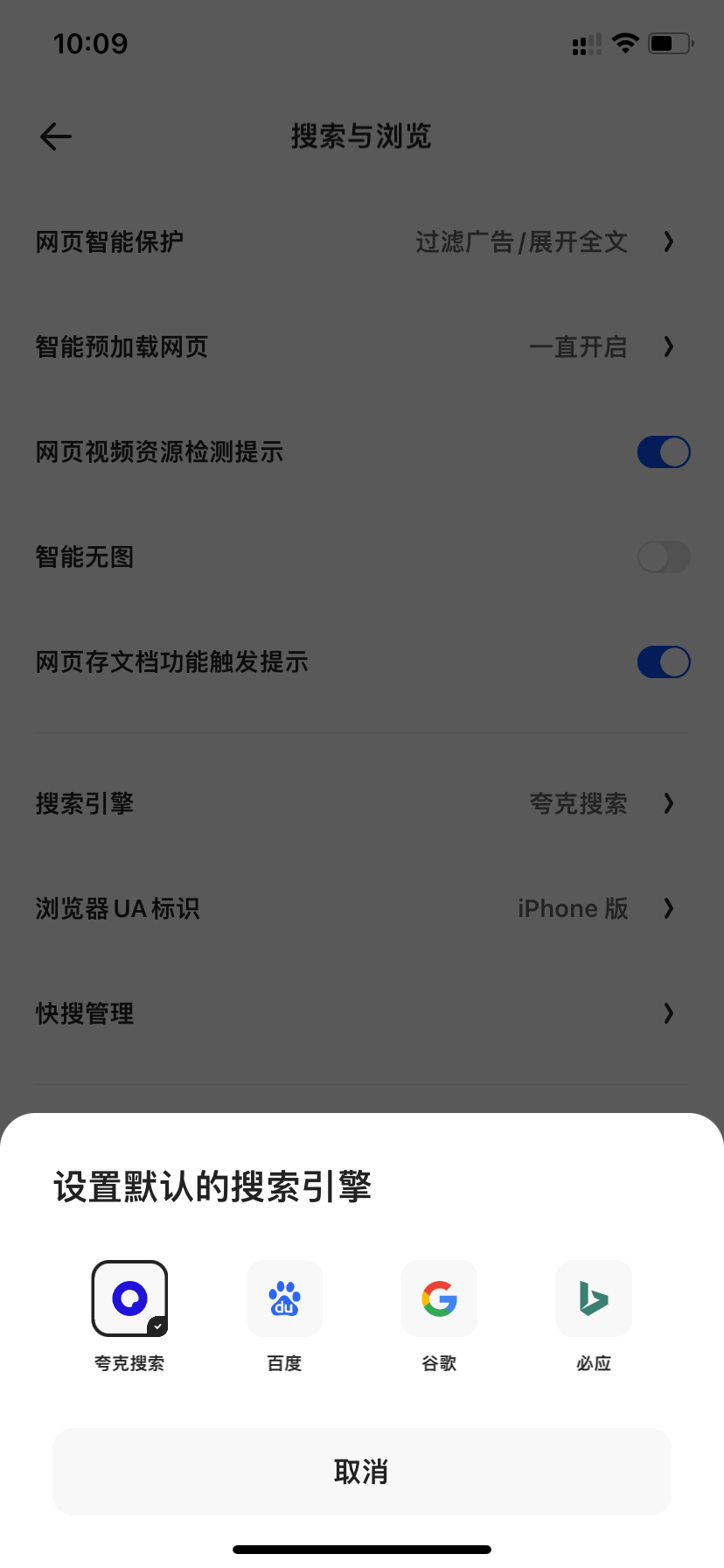Open the 快搜管理 page

pyautogui.click(x=362, y=1013)
